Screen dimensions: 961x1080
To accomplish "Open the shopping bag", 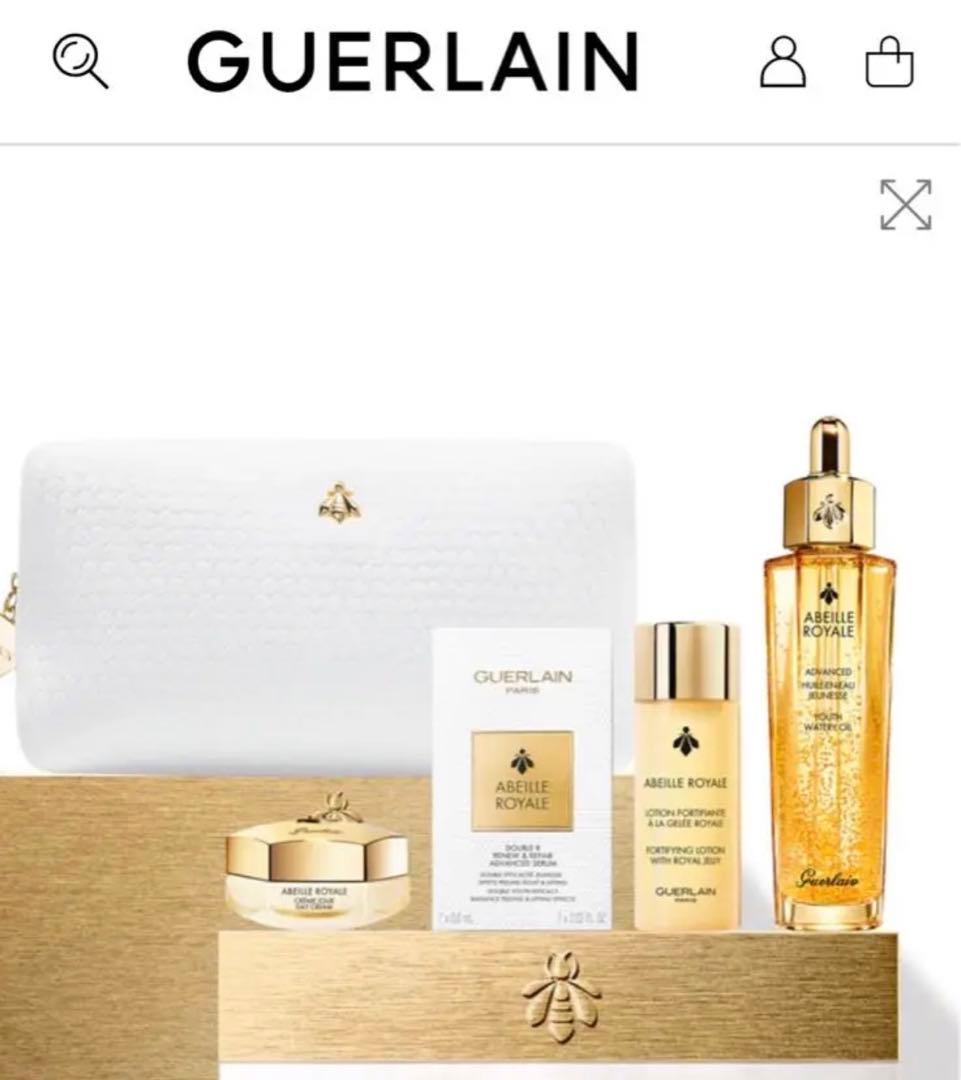I will [x=889, y=62].
